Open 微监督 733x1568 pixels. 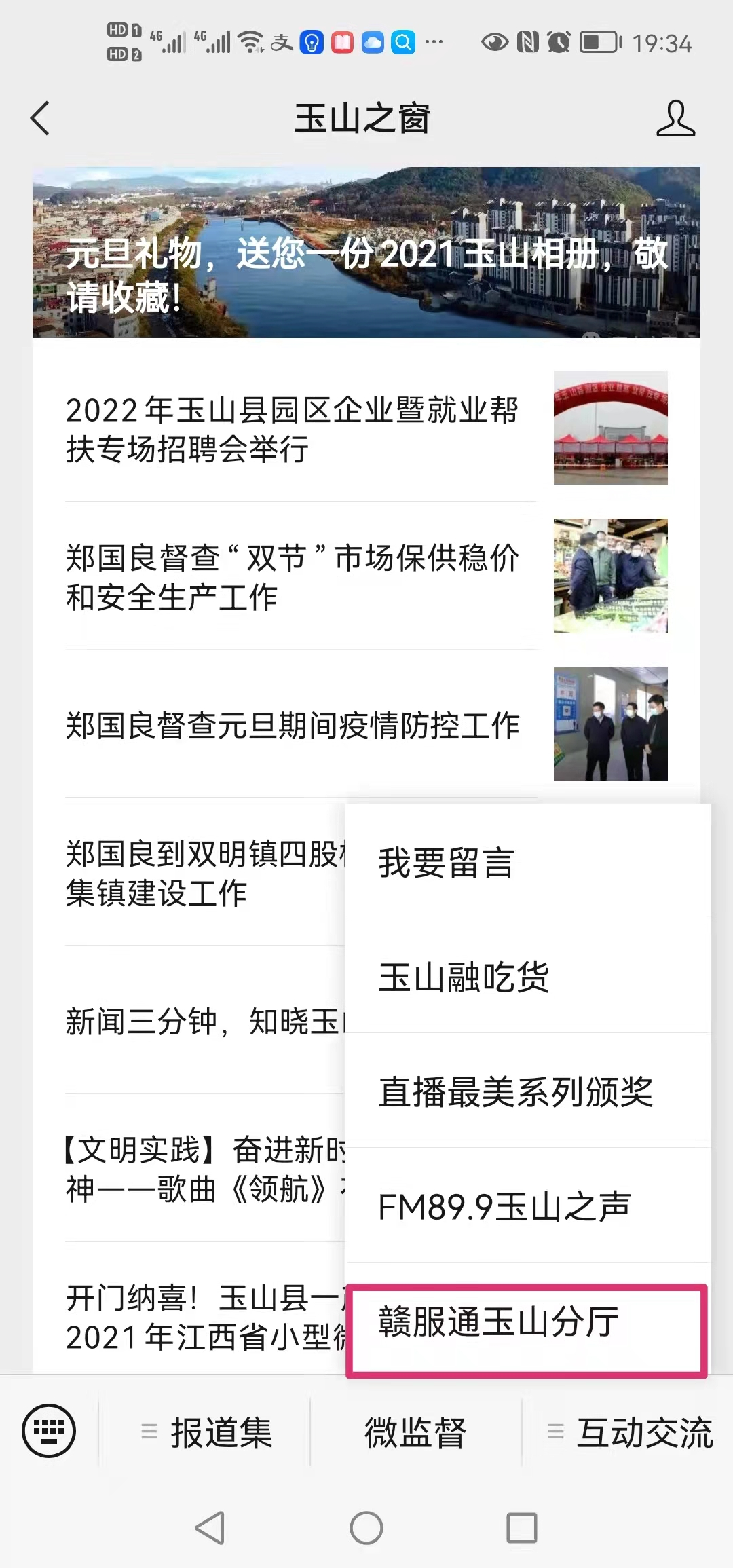click(x=415, y=1432)
